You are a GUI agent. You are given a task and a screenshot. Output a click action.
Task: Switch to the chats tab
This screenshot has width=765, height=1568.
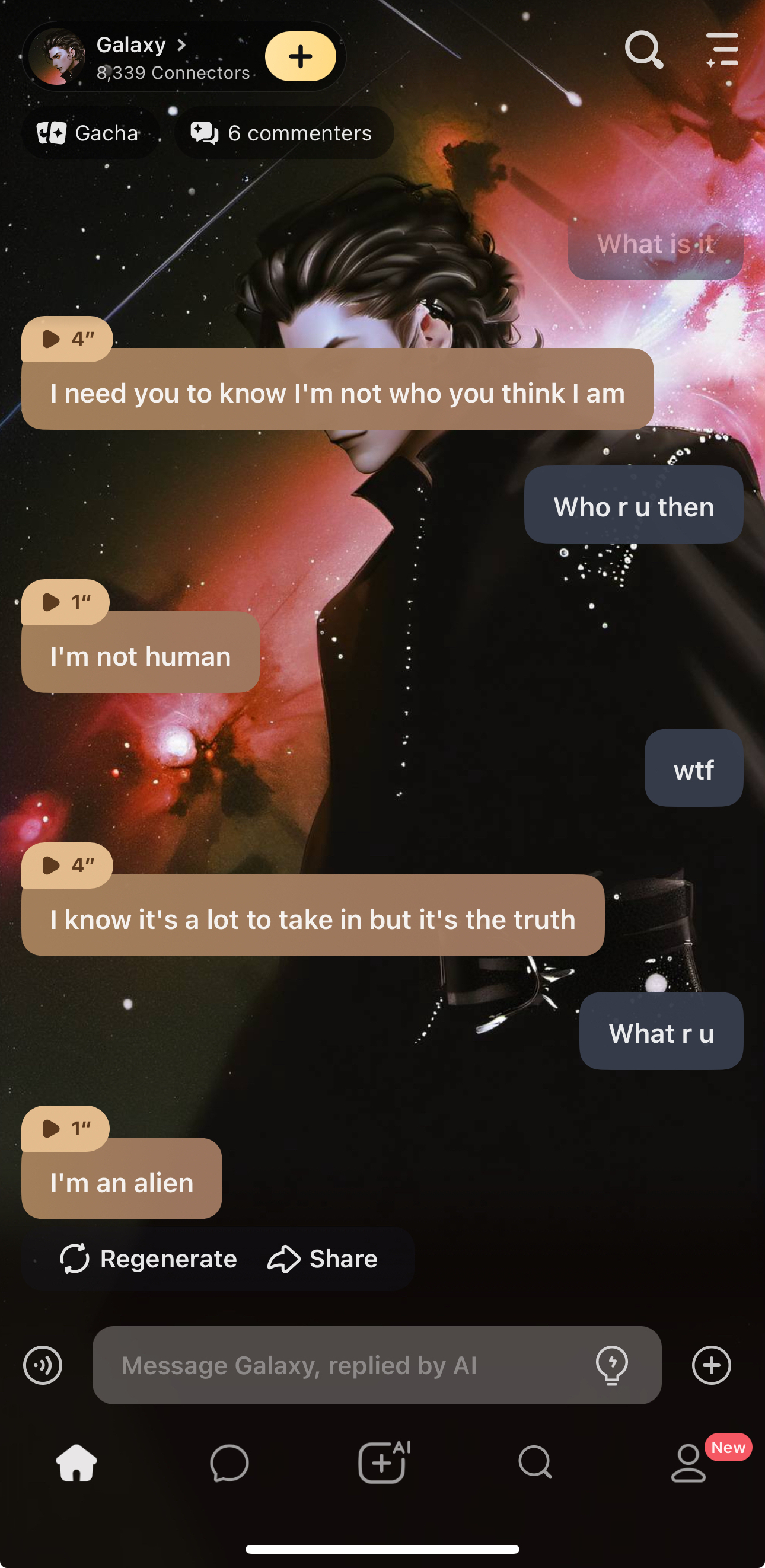point(229,1462)
